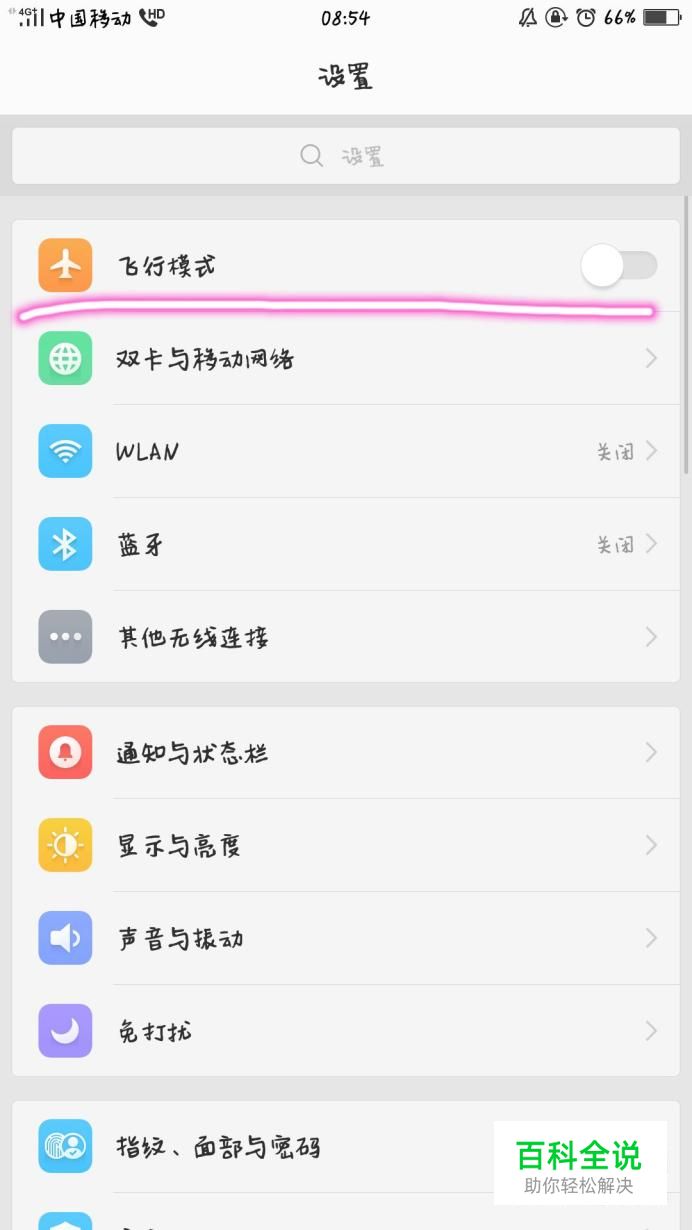Open 蓝牙 settings
The width and height of the screenshot is (692, 1230).
(345, 544)
